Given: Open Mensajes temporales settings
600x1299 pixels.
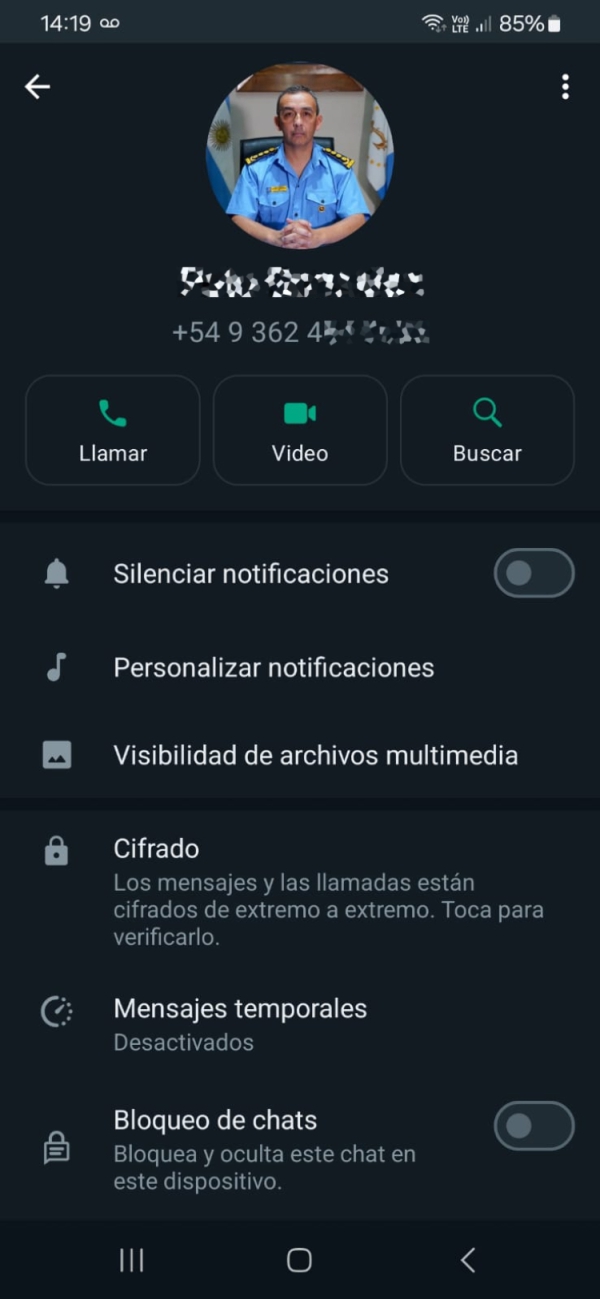Looking at the screenshot, I should click(240, 1023).
